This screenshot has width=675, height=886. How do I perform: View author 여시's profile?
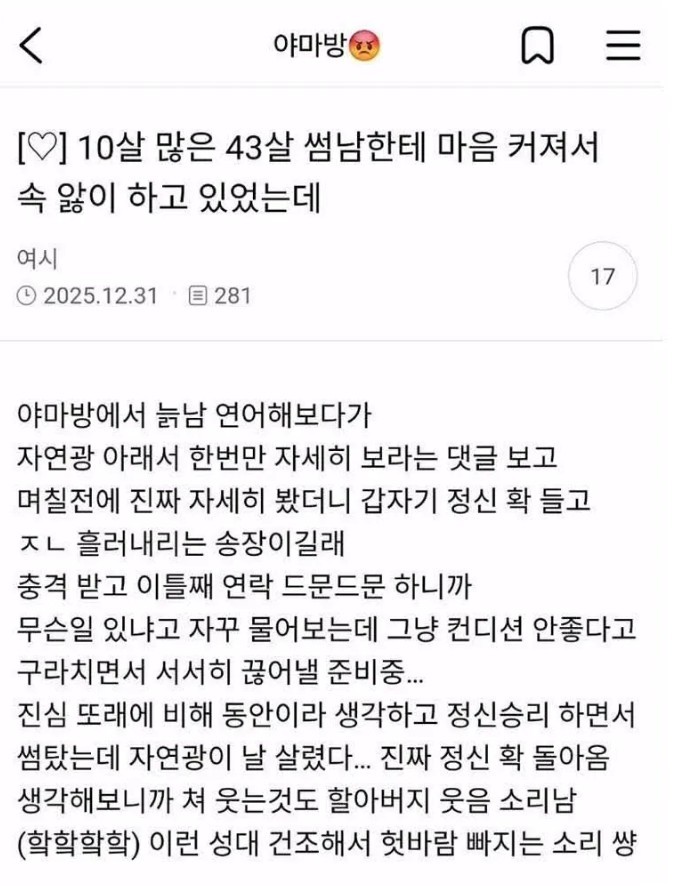point(37,258)
